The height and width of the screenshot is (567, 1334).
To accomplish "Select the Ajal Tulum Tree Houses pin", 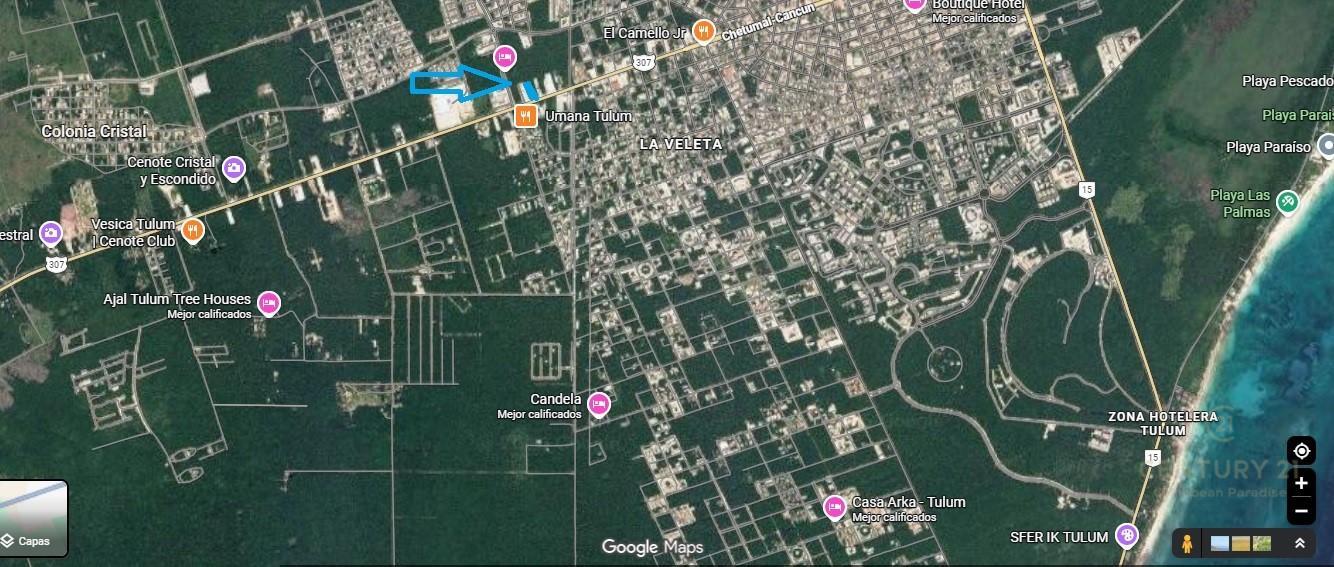I will click(x=268, y=302).
